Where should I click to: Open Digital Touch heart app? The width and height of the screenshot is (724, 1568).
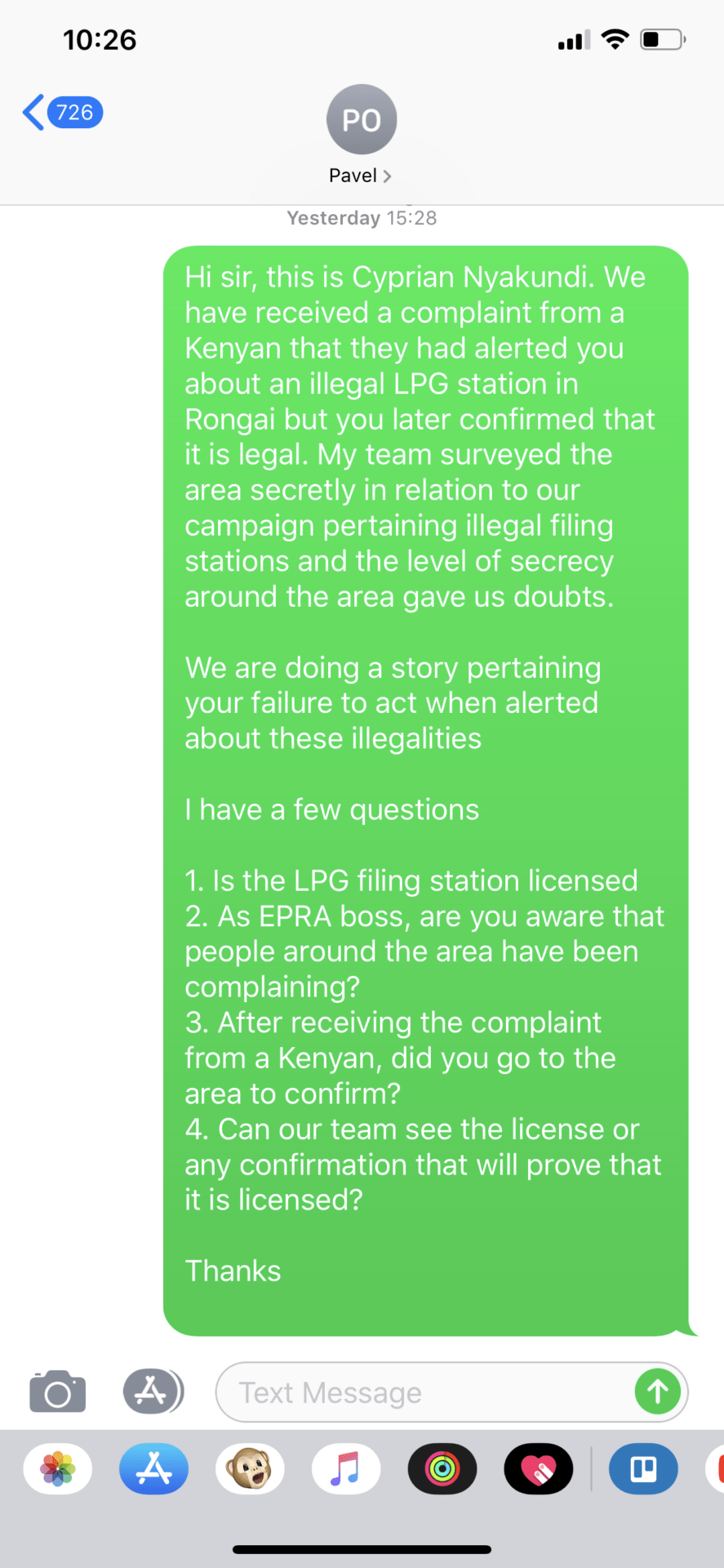(539, 1469)
